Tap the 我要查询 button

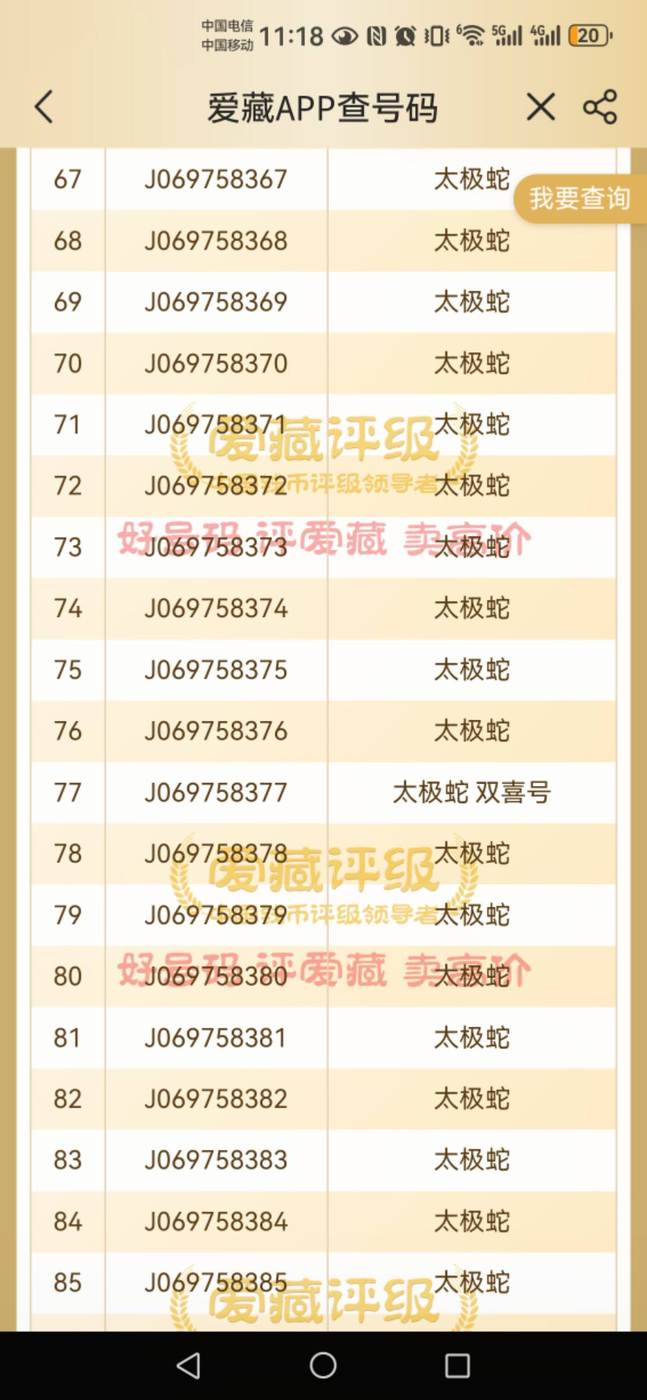pyautogui.click(x=580, y=198)
